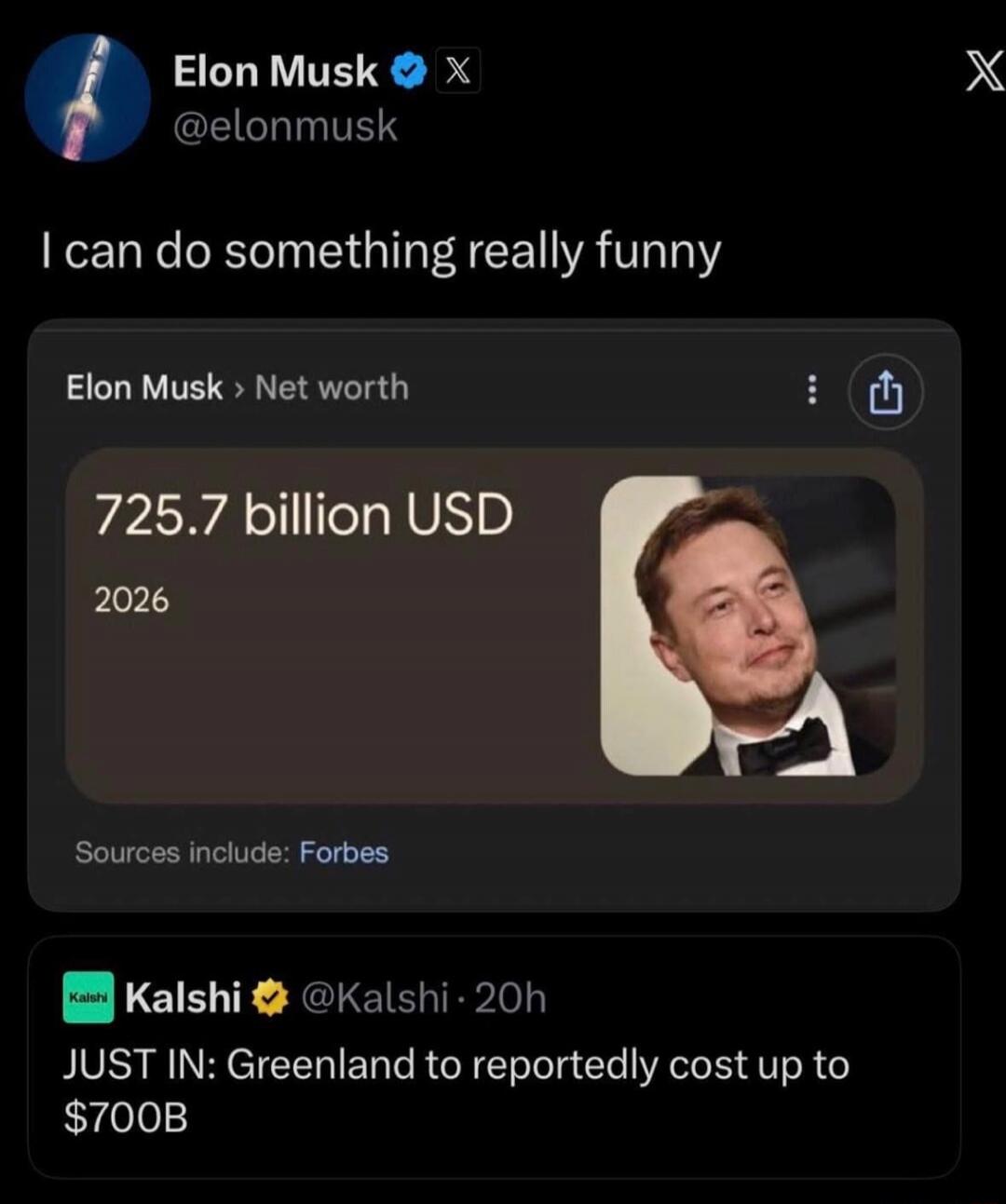Click the blue verified badge next to Elon Musk
Viewport: 1006px width, 1204px height.
pyautogui.click(x=407, y=71)
